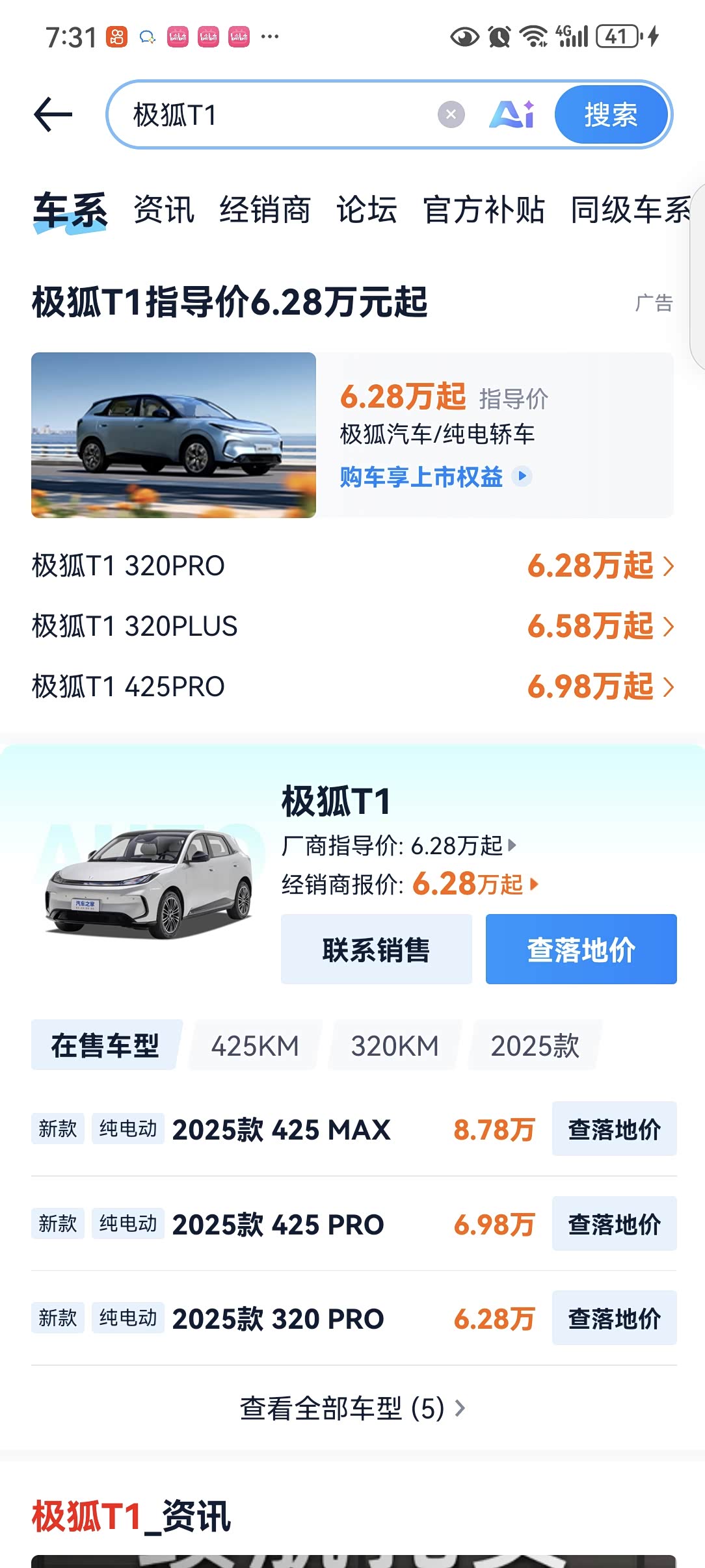Switch to the 资讯 tab
The image size is (705, 1568).
[x=163, y=209]
